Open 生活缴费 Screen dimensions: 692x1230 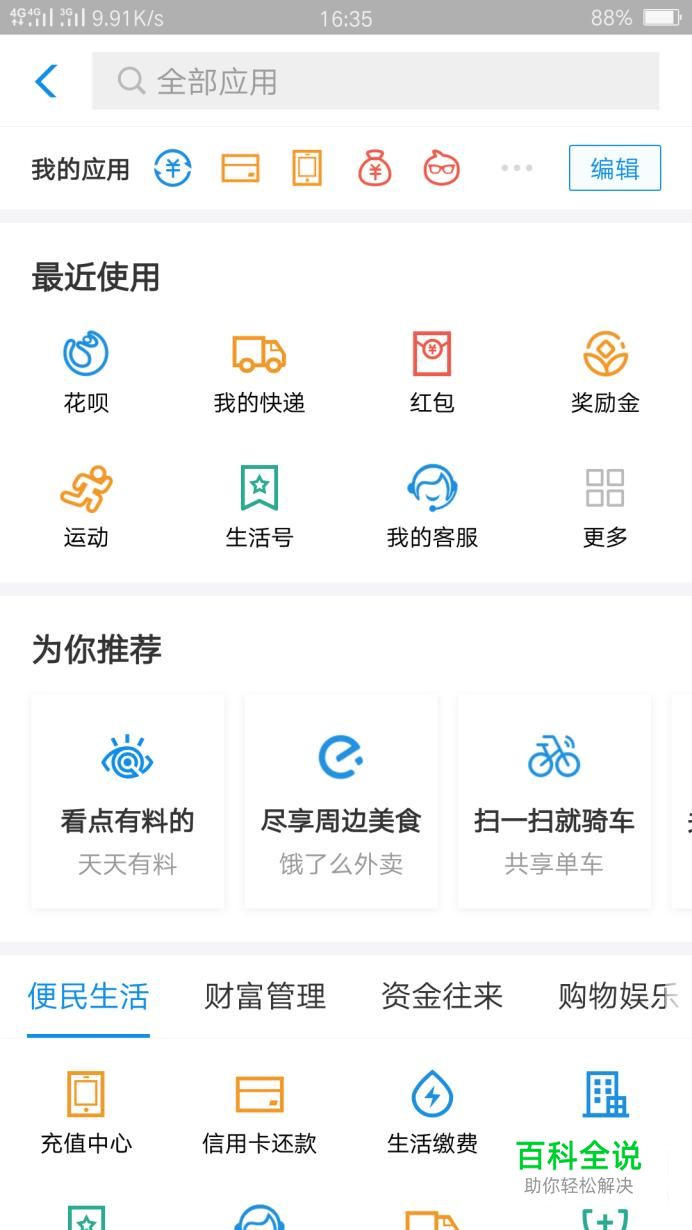[432, 1111]
